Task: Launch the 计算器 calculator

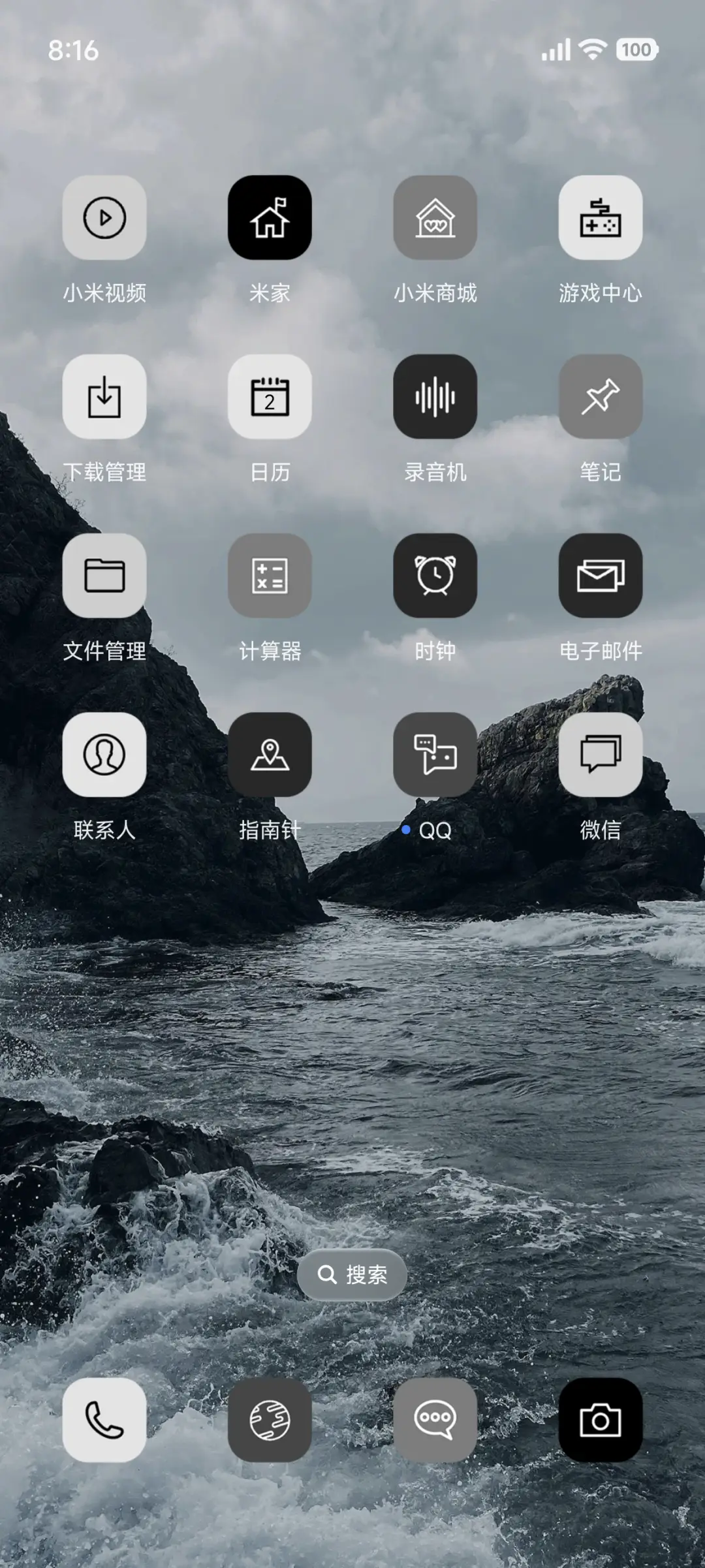Action: [x=270, y=576]
